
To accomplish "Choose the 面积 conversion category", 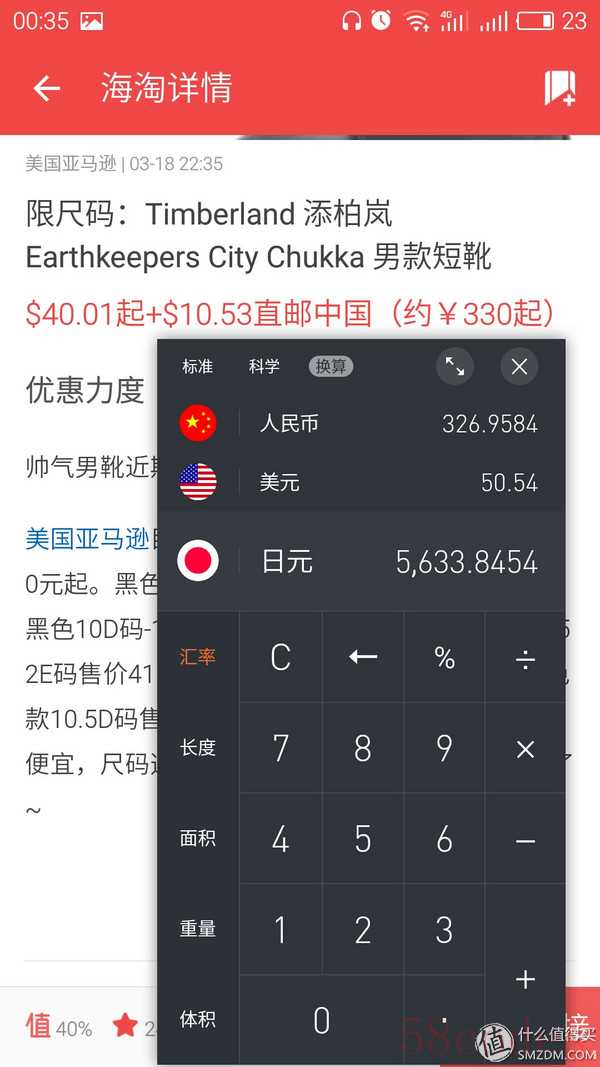I will coord(197,838).
